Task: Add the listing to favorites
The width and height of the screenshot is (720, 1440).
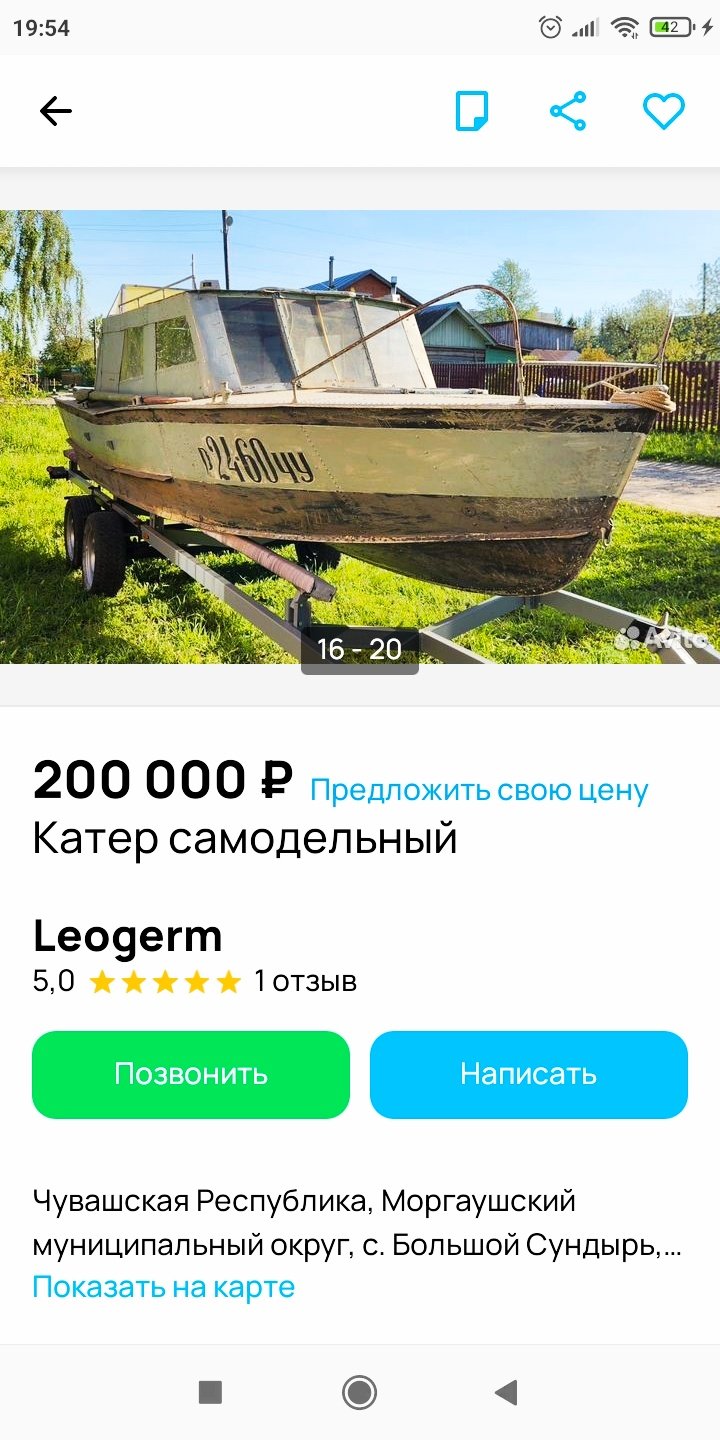Action: coord(663,111)
